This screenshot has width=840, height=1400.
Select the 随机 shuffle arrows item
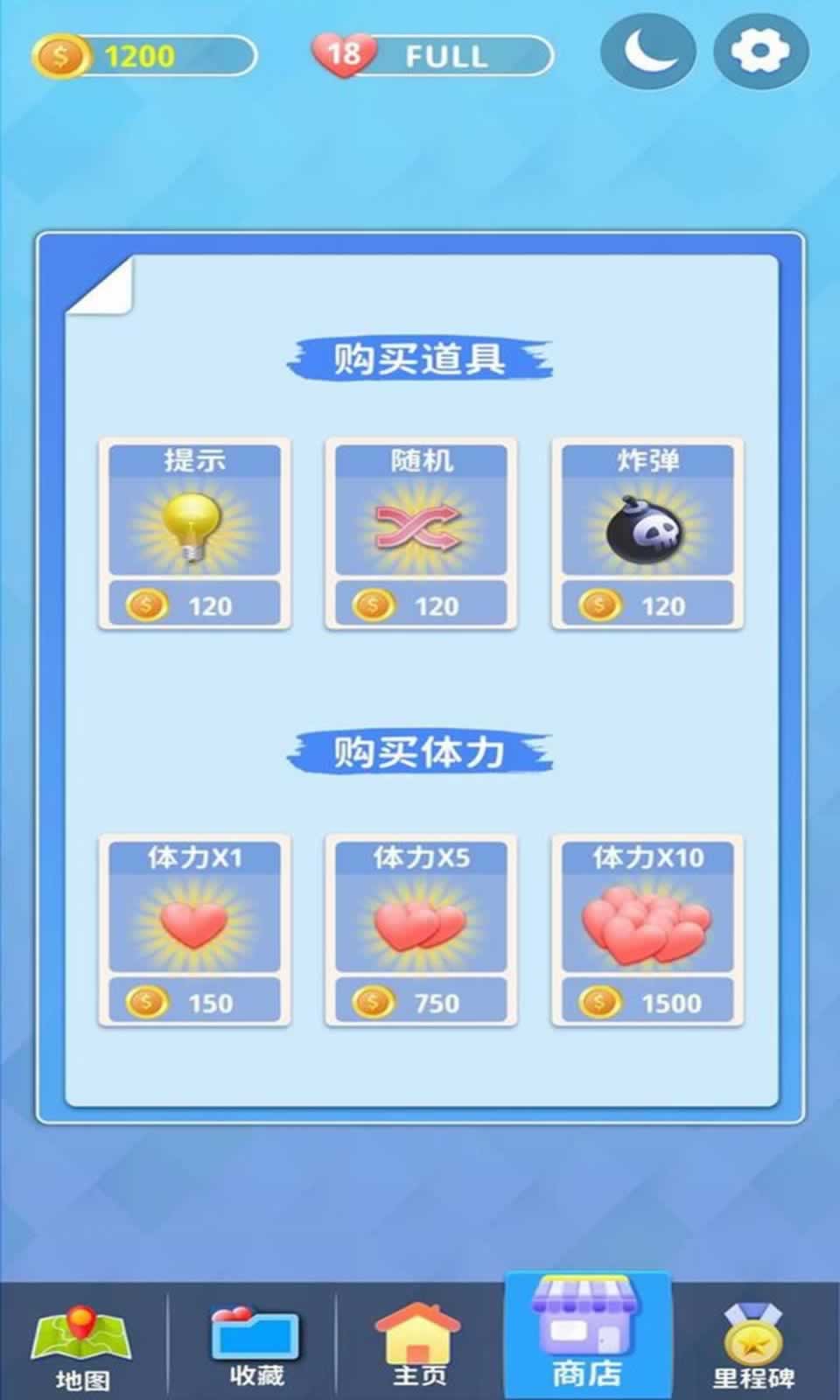418,522
